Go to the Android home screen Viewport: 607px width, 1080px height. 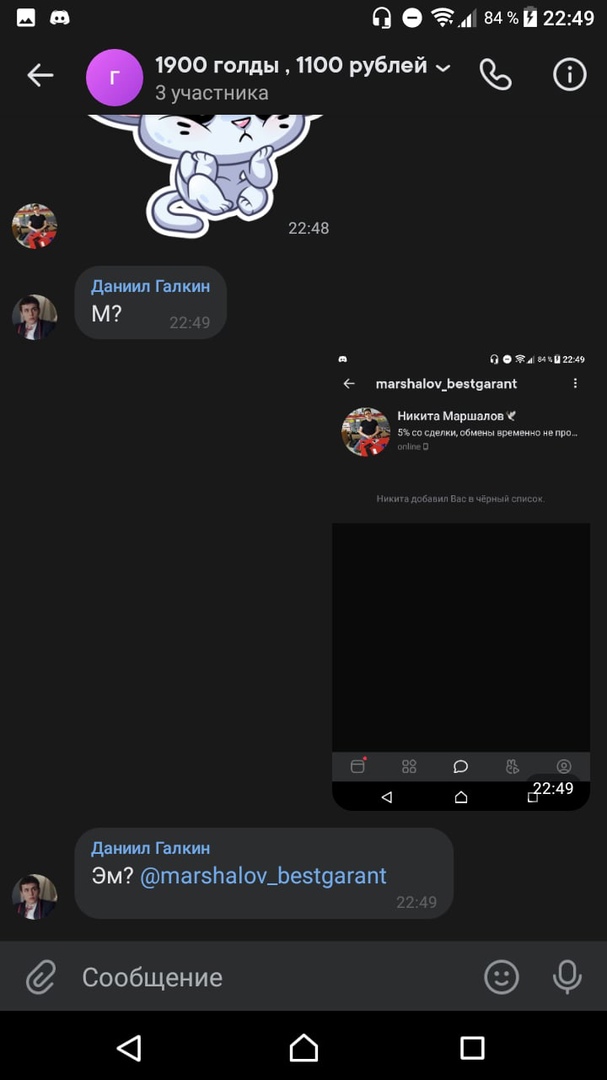pos(303,1047)
